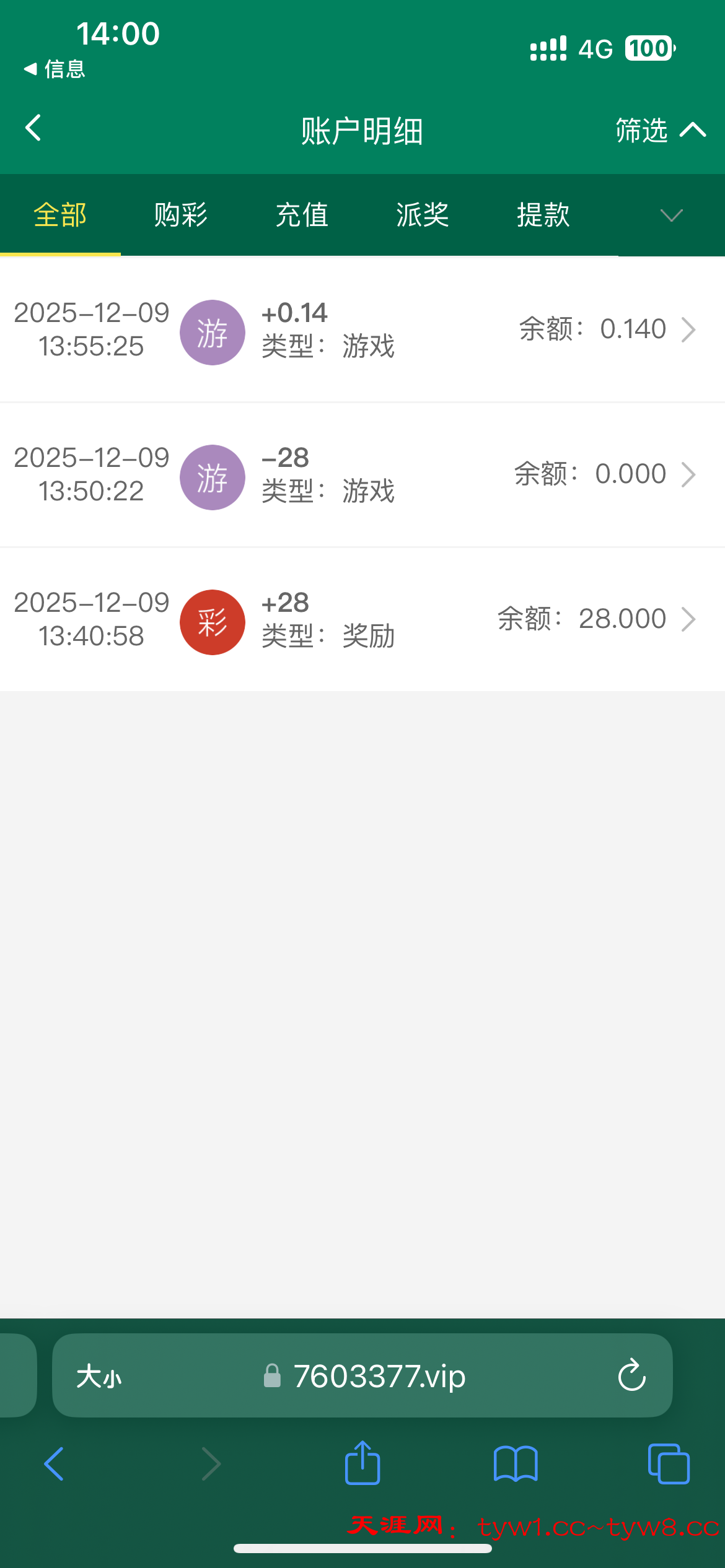725x1568 pixels.
Task: Tap the 7603377.vip address bar
Action: [x=379, y=1376]
